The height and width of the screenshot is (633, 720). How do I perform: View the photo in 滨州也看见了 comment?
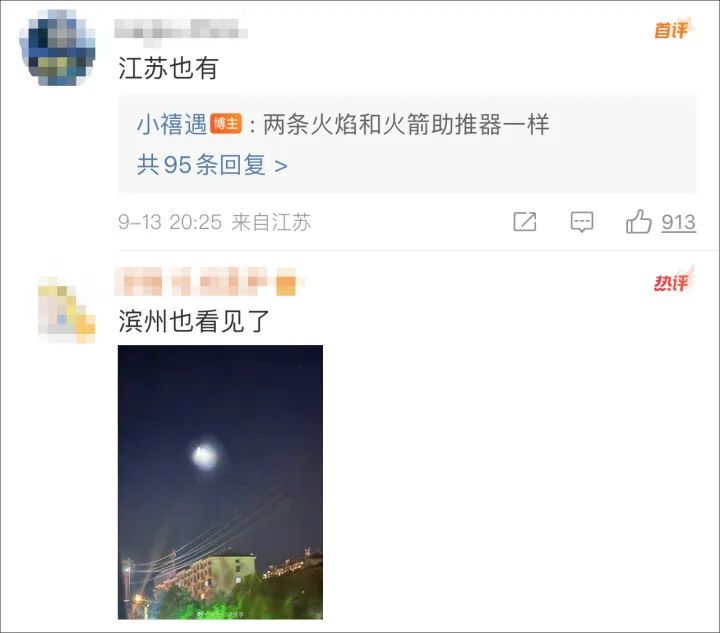coord(220,481)
